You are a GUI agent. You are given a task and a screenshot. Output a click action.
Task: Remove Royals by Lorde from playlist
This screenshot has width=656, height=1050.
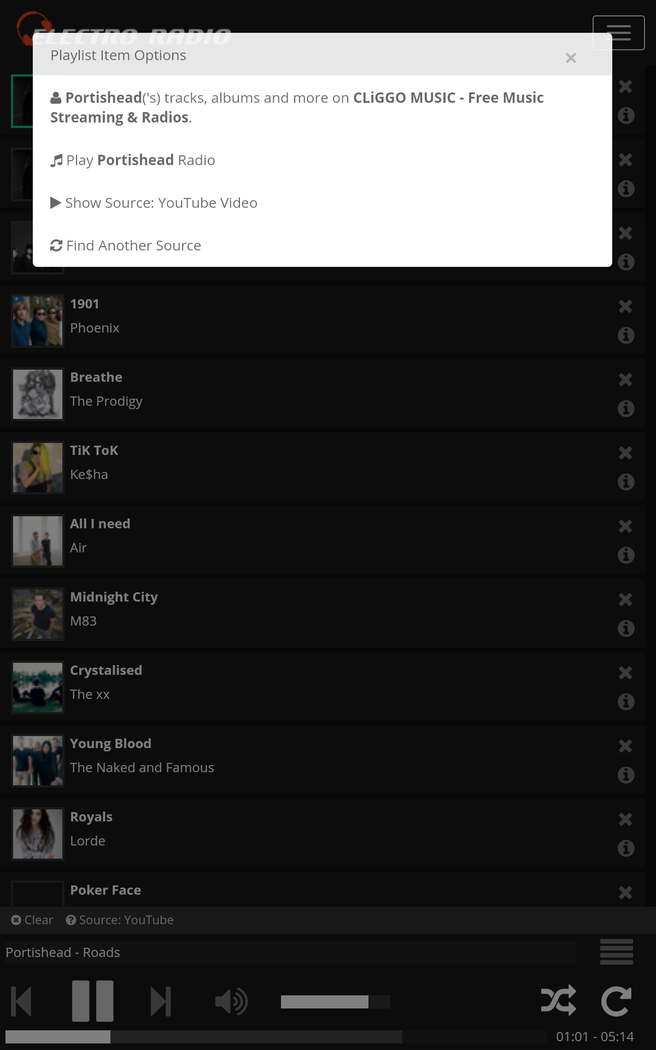[x=625, y=820]
